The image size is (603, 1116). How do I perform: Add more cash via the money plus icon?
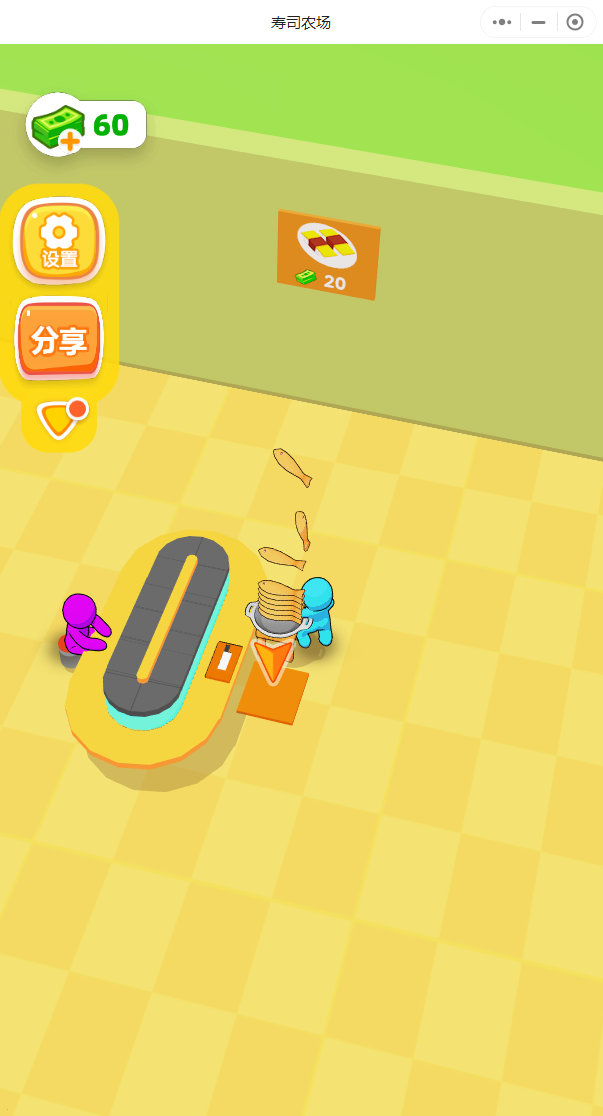coord(60,126)
